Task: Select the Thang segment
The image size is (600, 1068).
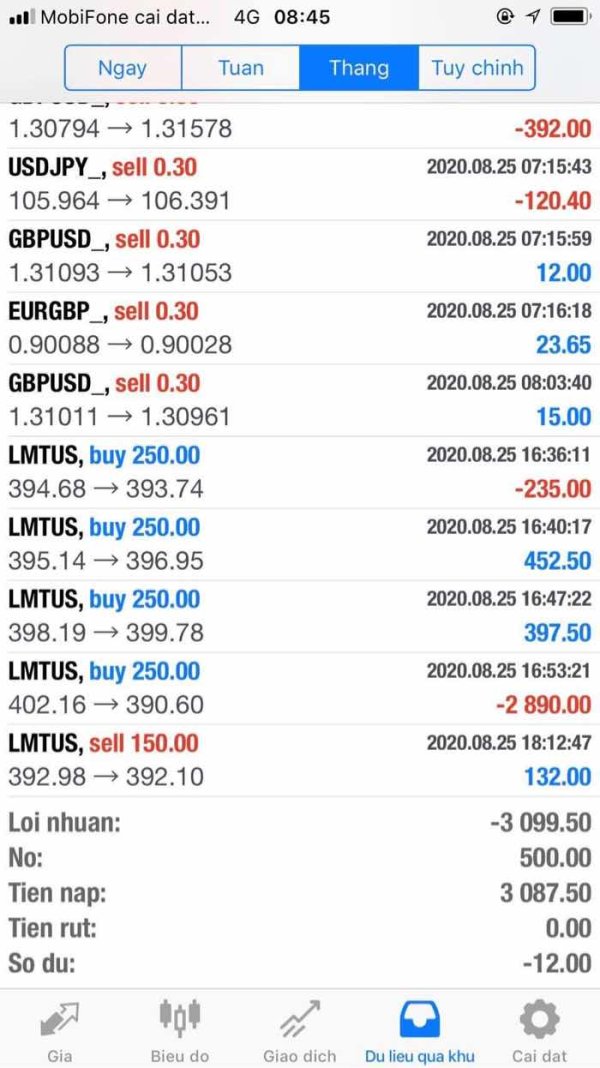Action: 359,68
